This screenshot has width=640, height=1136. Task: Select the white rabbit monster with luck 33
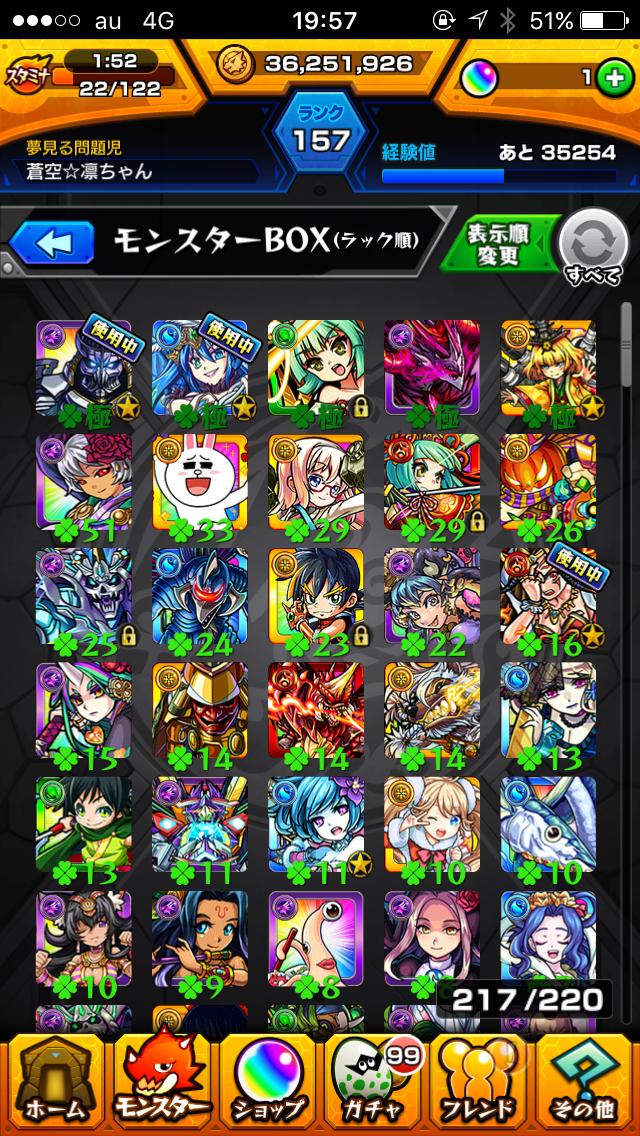pyautogui.click(x=199, y=482)
